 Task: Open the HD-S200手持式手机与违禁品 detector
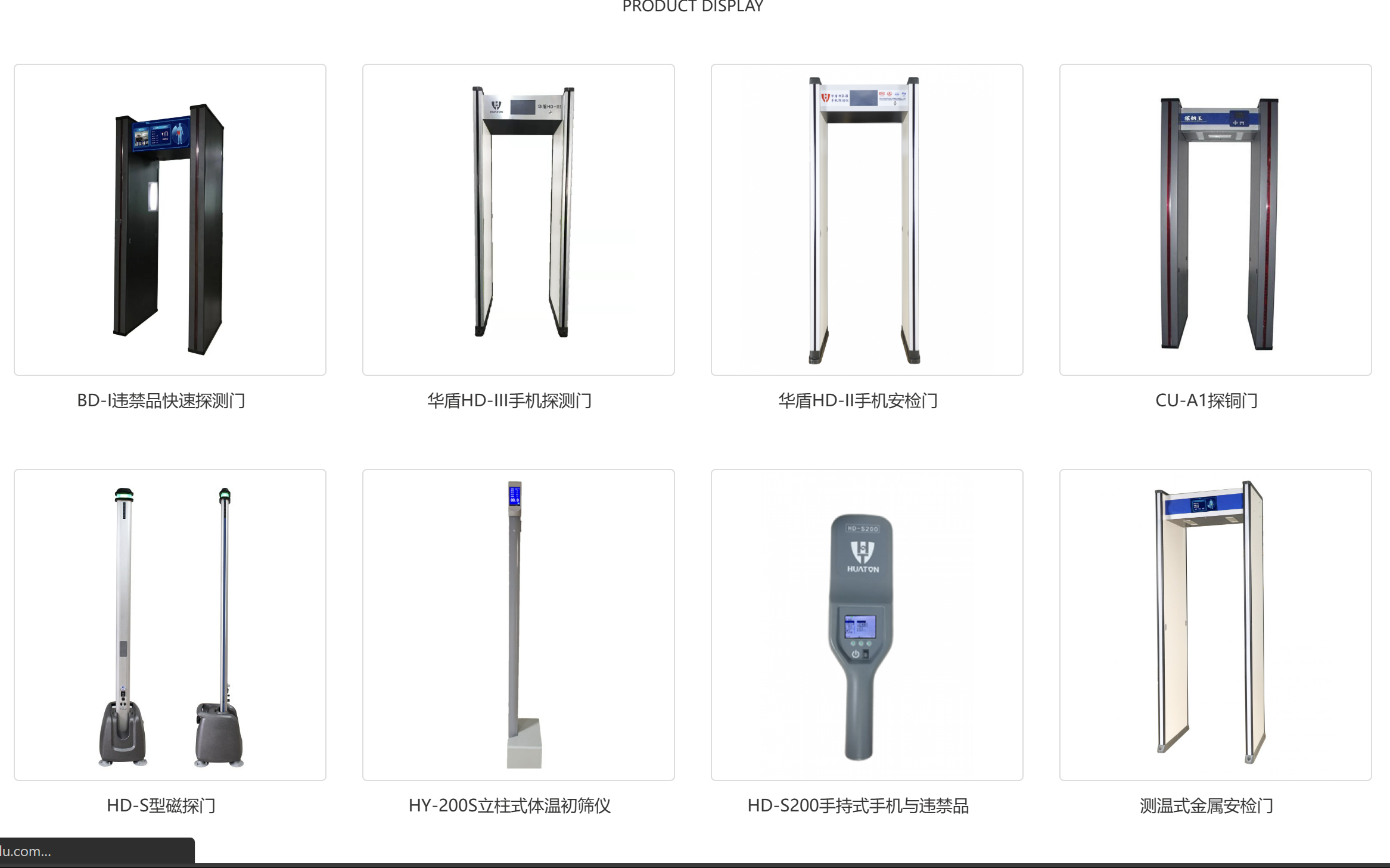pyautogui.click(x=867, y=625)
